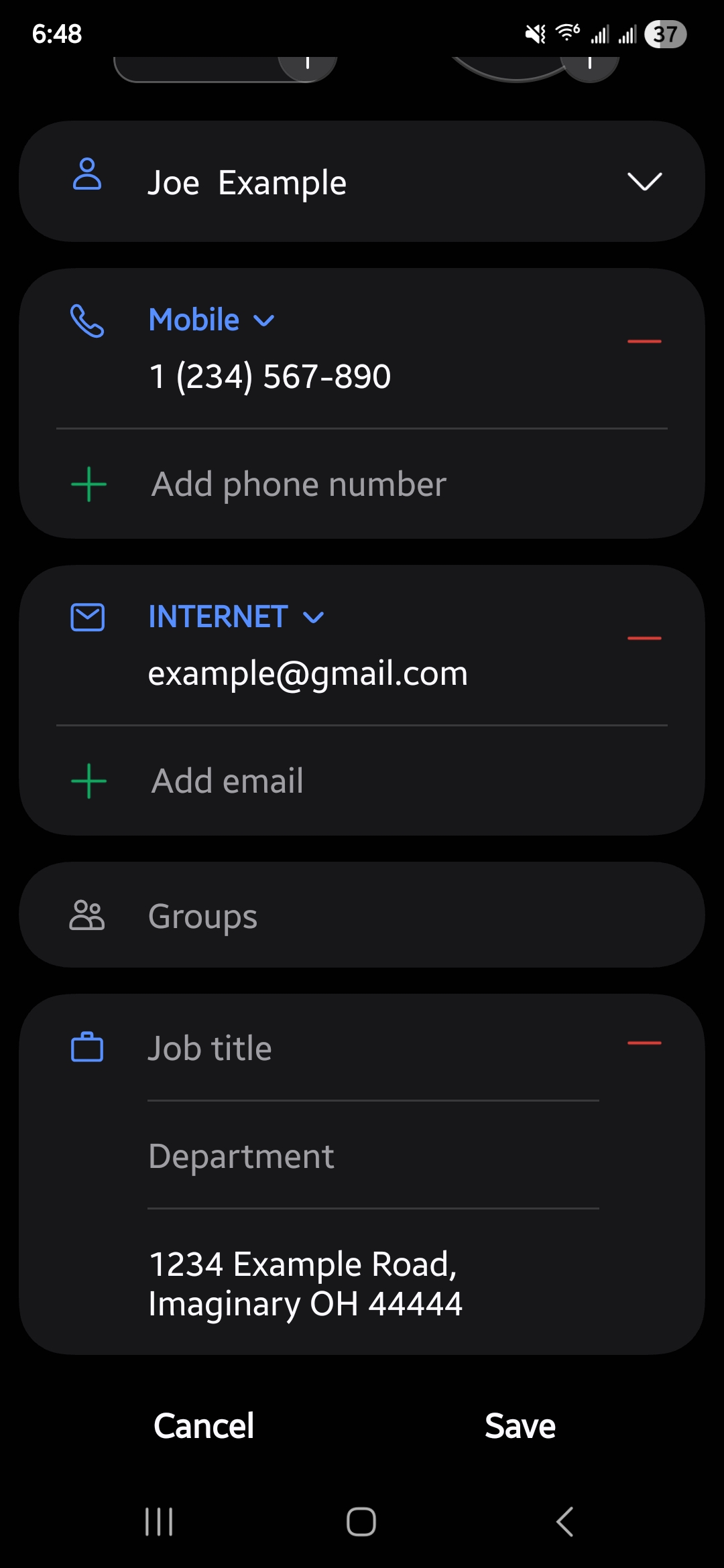Screen dimensions: 724x1568
Task: Open the INTERNET email type dropdown
Action: tap(236, 617)
